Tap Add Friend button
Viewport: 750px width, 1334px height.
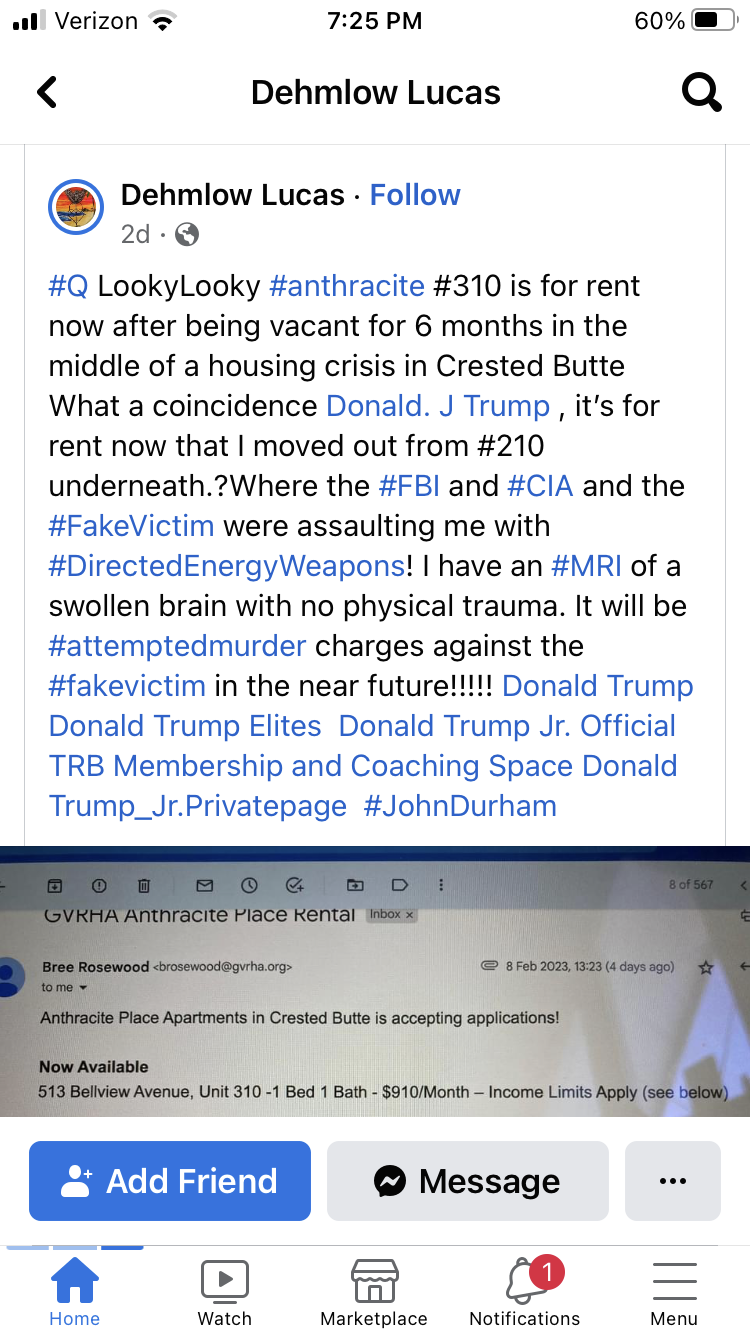(x=170, y=1181)
